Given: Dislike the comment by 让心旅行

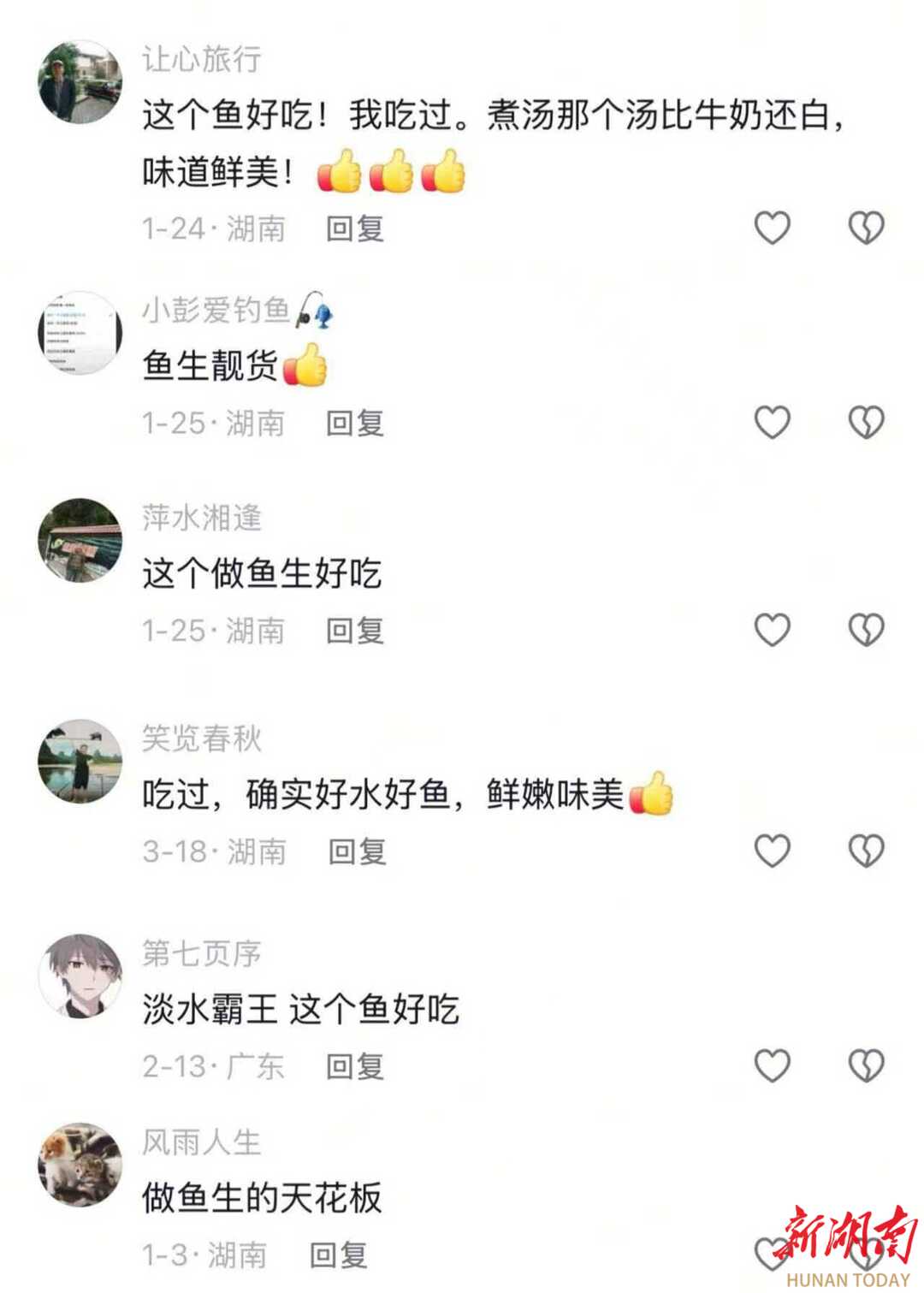Looking at the screenshot, I should pyautogui.click(x=866, y=228).
